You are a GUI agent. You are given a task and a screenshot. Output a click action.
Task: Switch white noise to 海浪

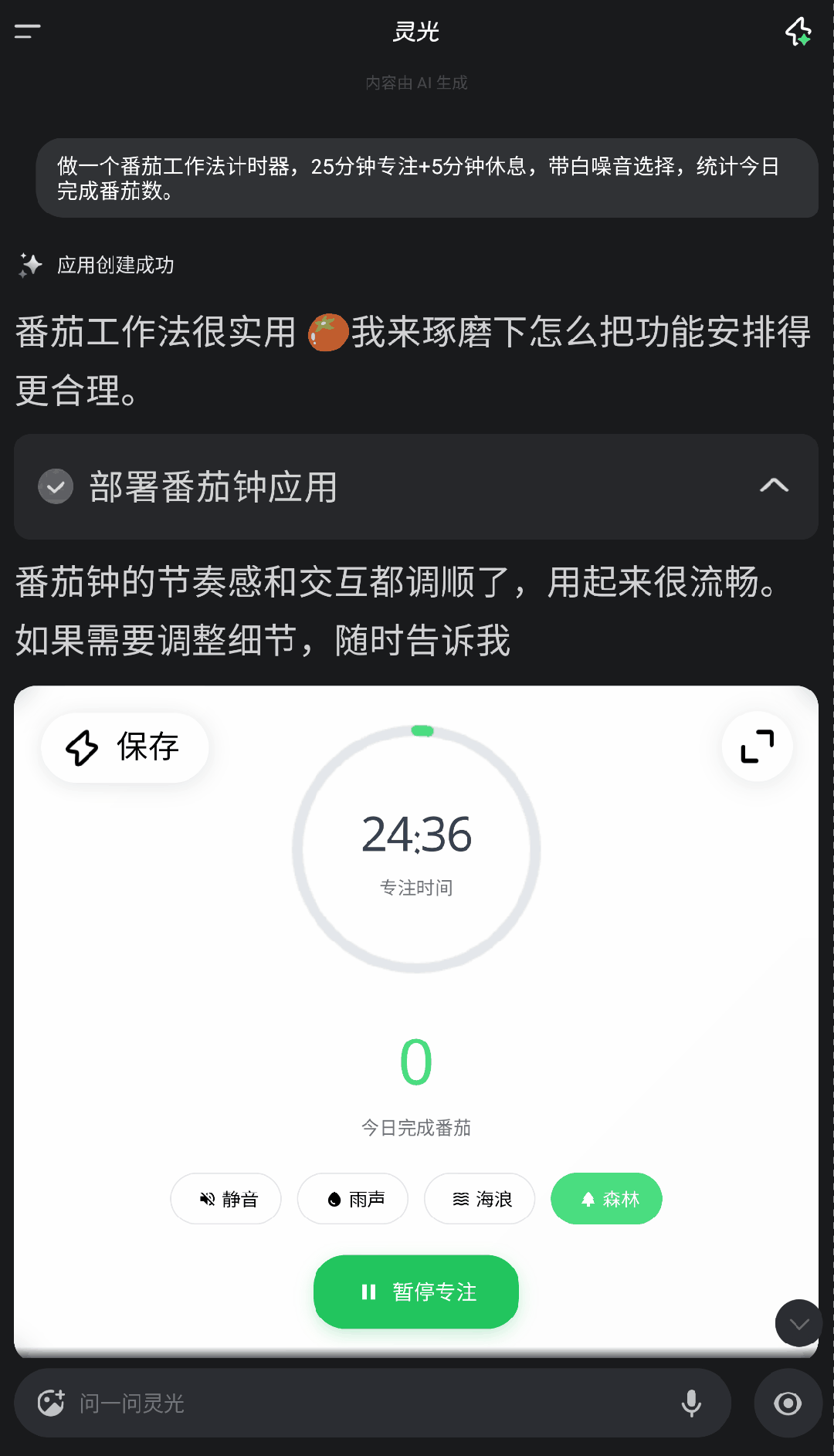tap(479, 1199)
